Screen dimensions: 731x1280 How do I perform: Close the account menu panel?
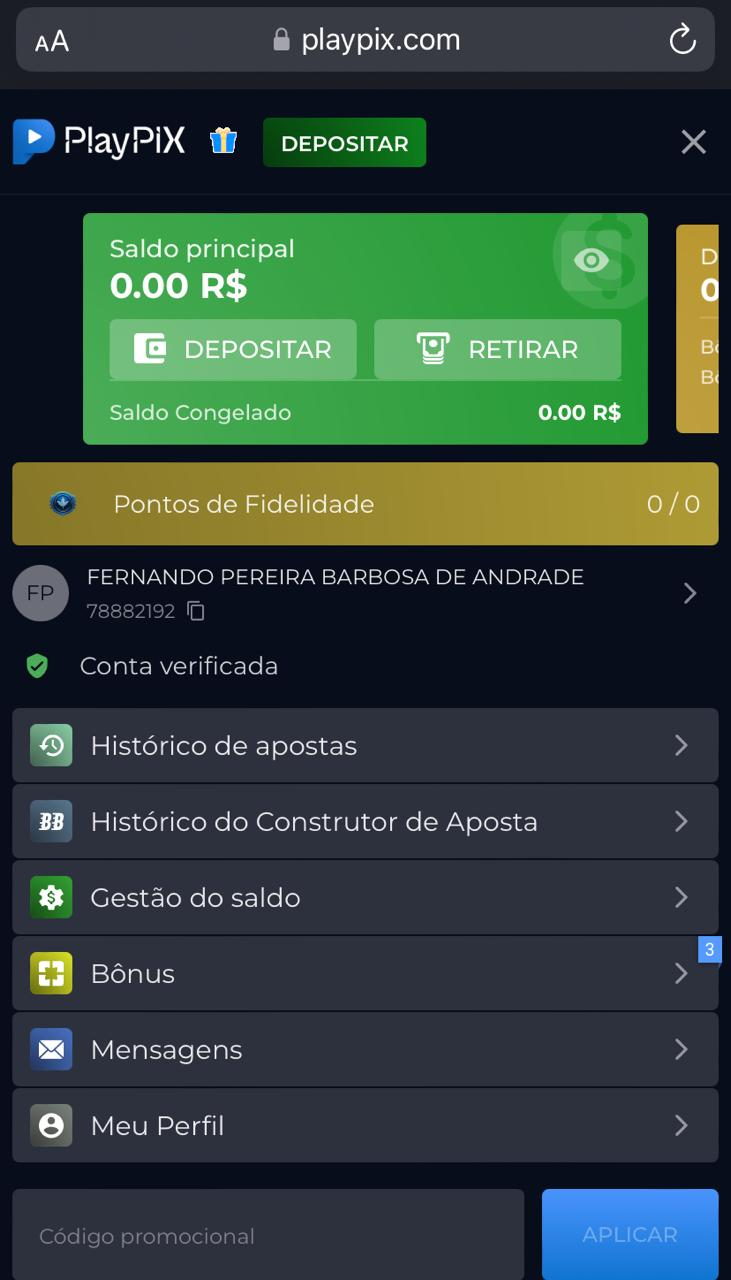693,142
